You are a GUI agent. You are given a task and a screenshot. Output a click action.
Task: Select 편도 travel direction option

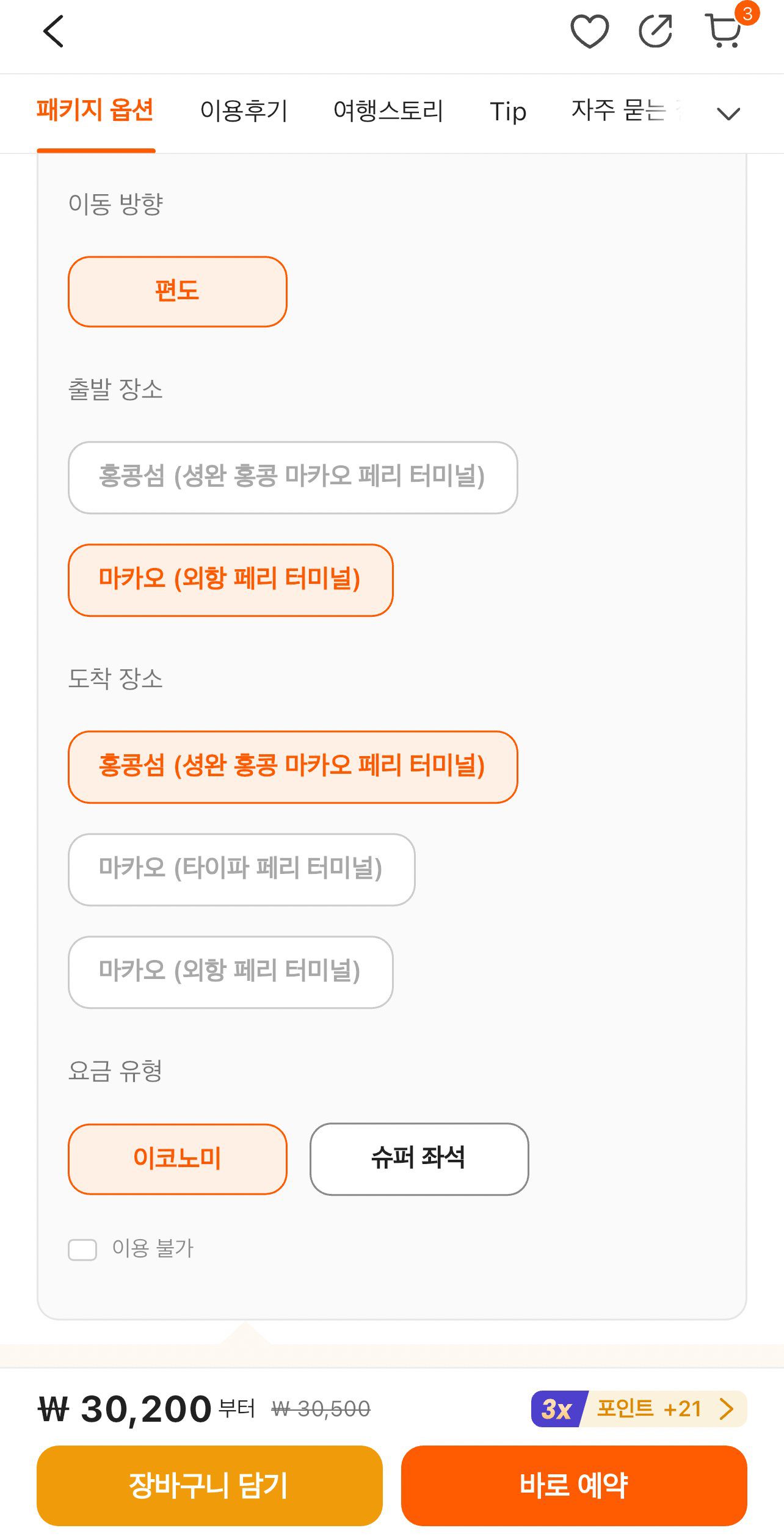pos(178,291)
